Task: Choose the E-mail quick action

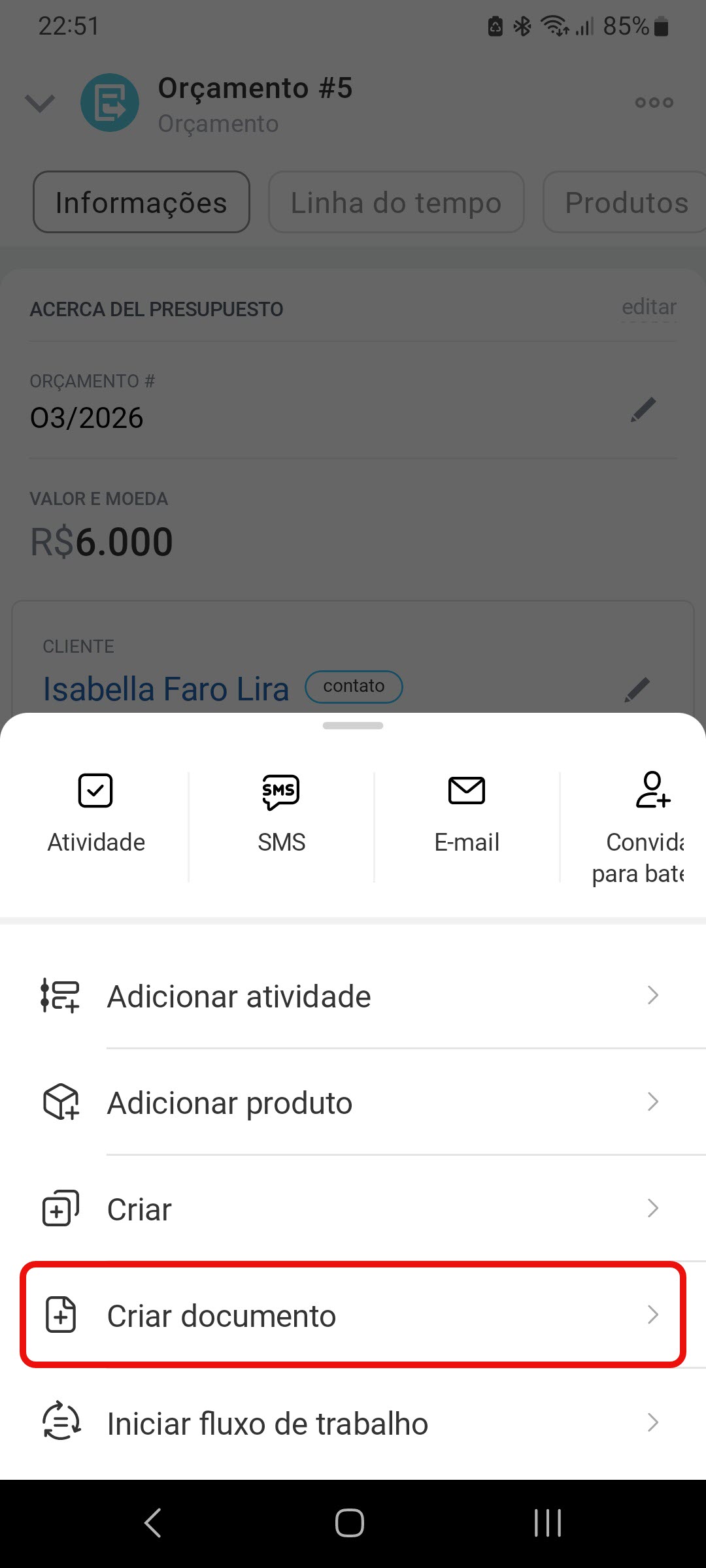Action: (467, 813)
